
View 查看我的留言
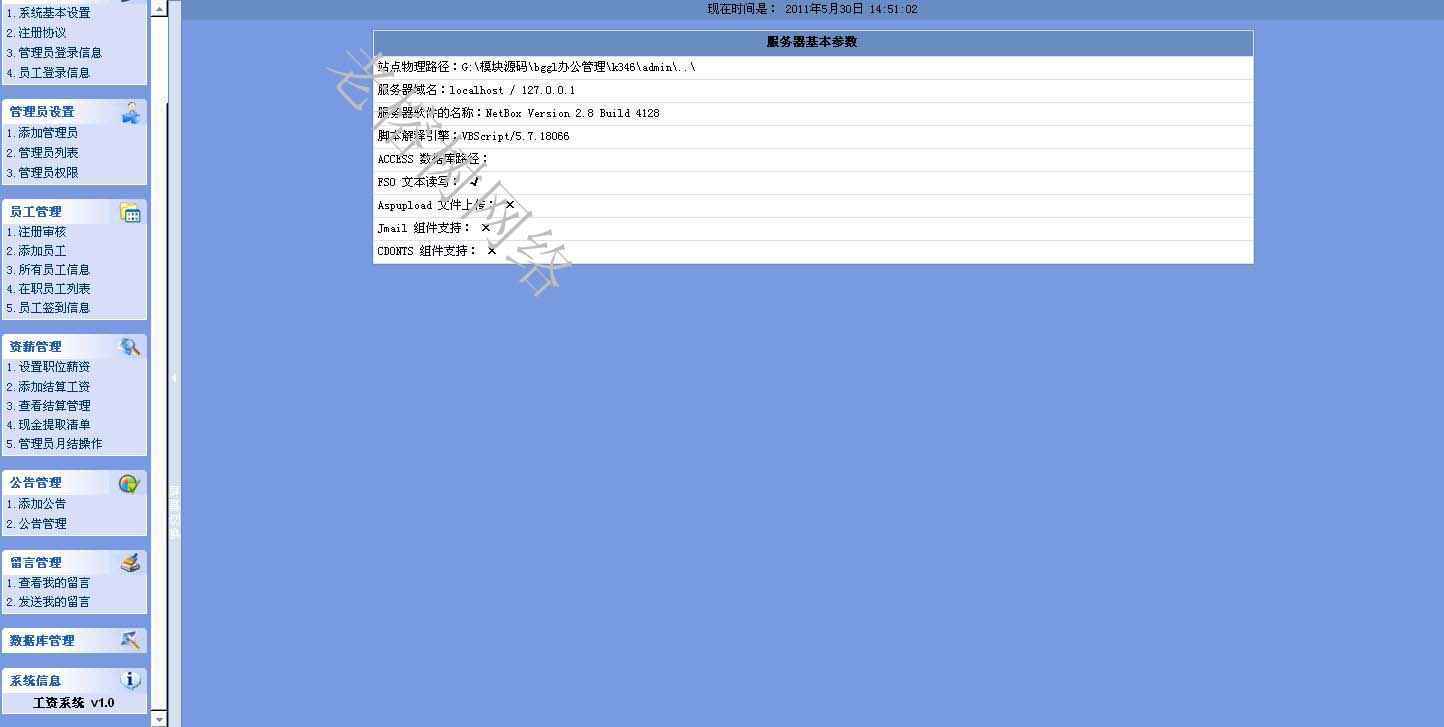click(54, 583)
